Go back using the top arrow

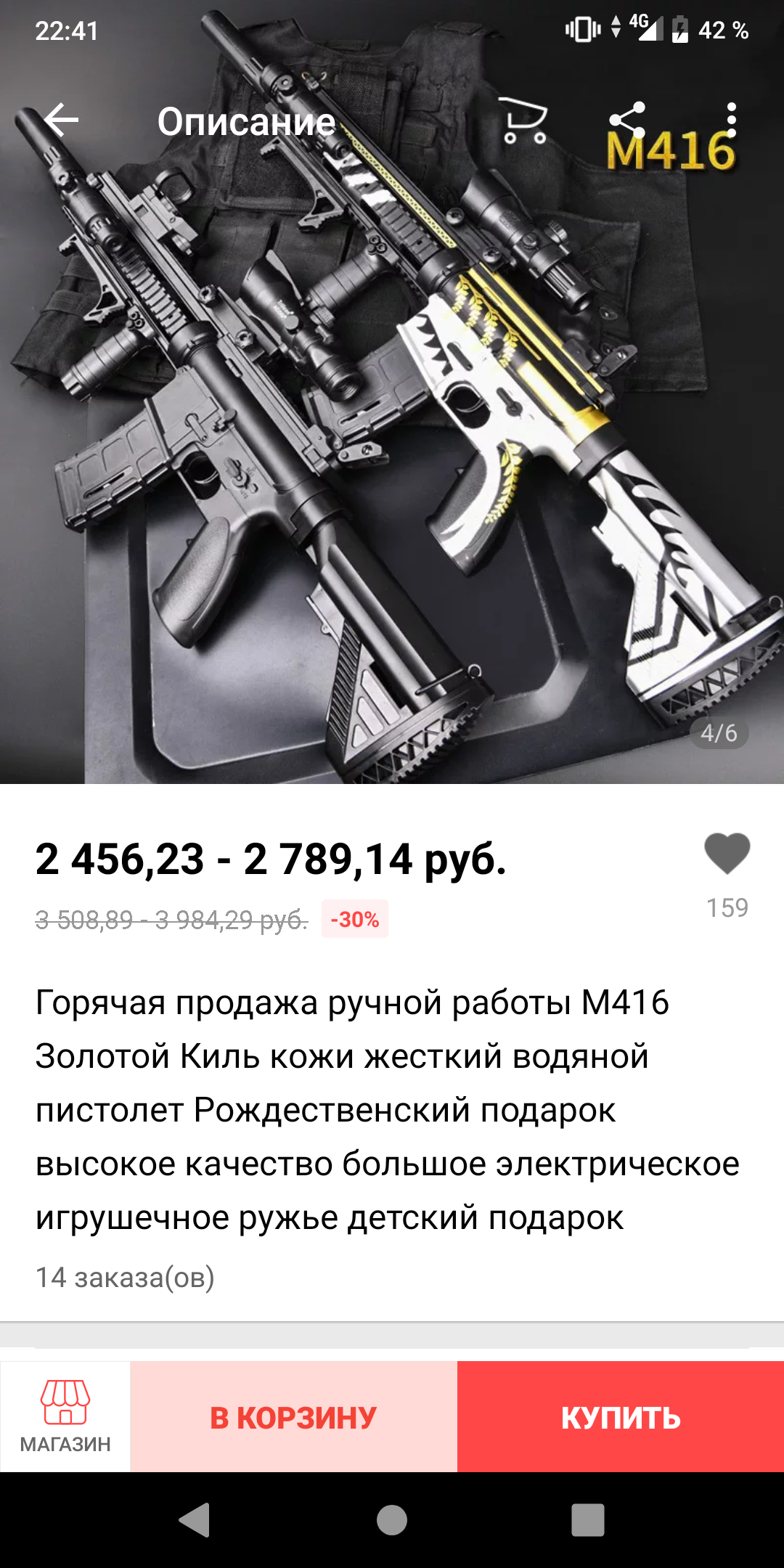tap(61, 120)
